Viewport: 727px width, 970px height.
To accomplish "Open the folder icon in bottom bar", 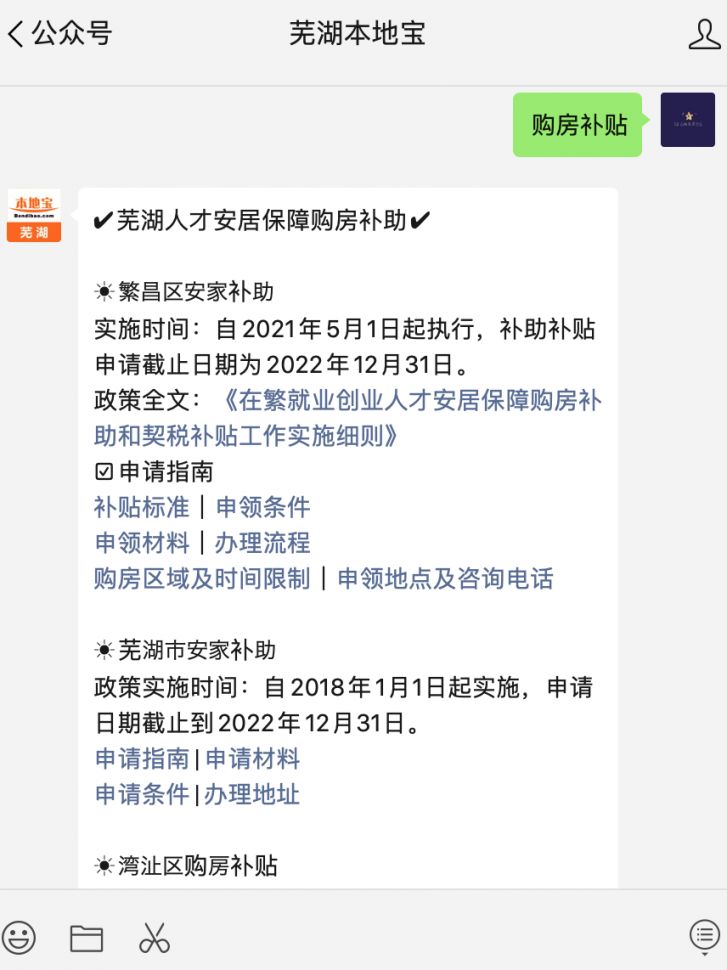I will click(x=86, y=937).
